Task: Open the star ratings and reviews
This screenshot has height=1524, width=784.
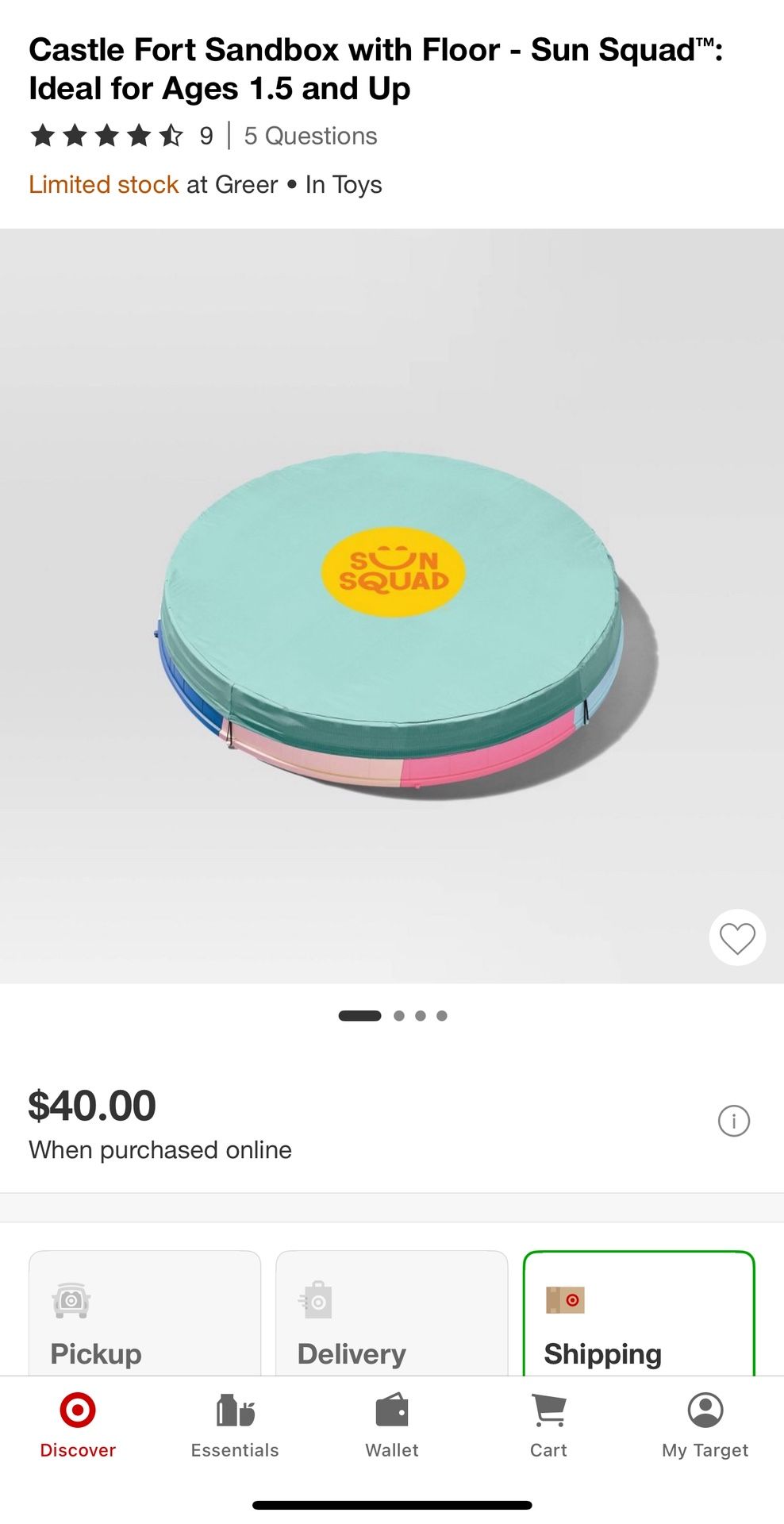Action: 121,137
